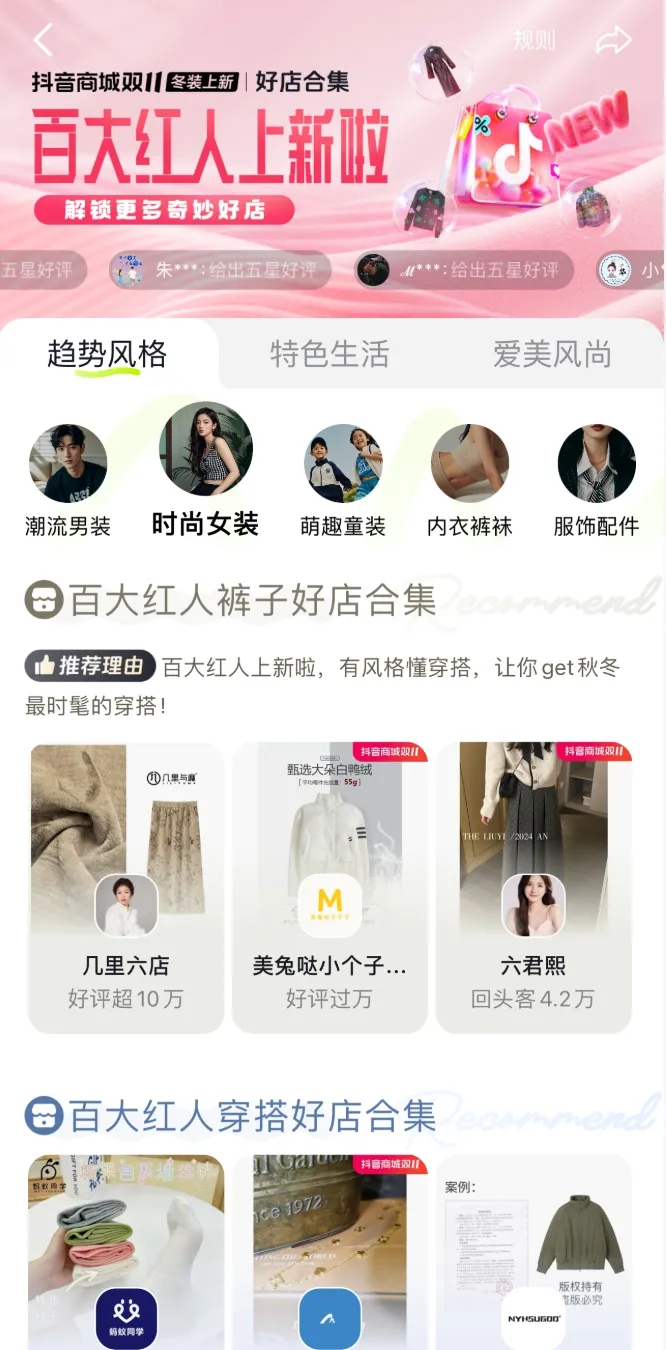The height and width of the screenshot is (1350, 666).
Task: Select the 趋势风格 tab
Action: point(107,354)
